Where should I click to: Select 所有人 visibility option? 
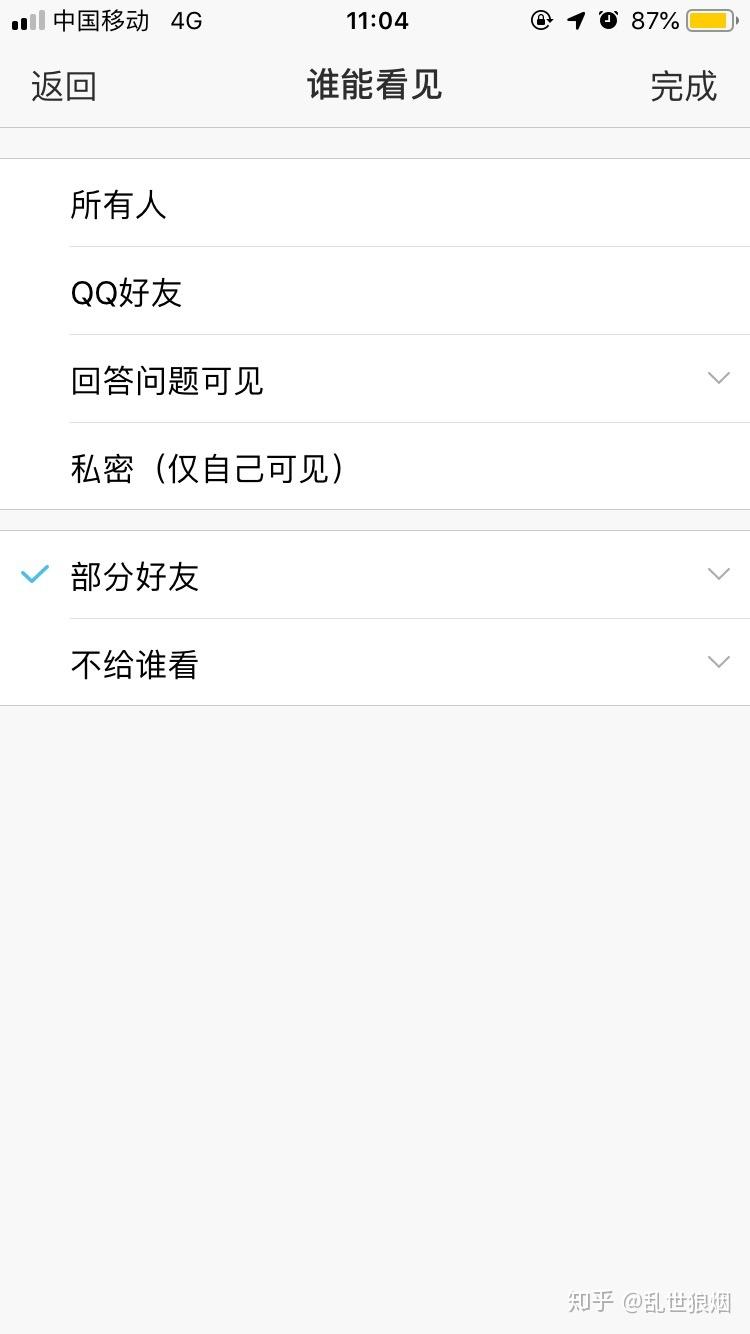375,203
